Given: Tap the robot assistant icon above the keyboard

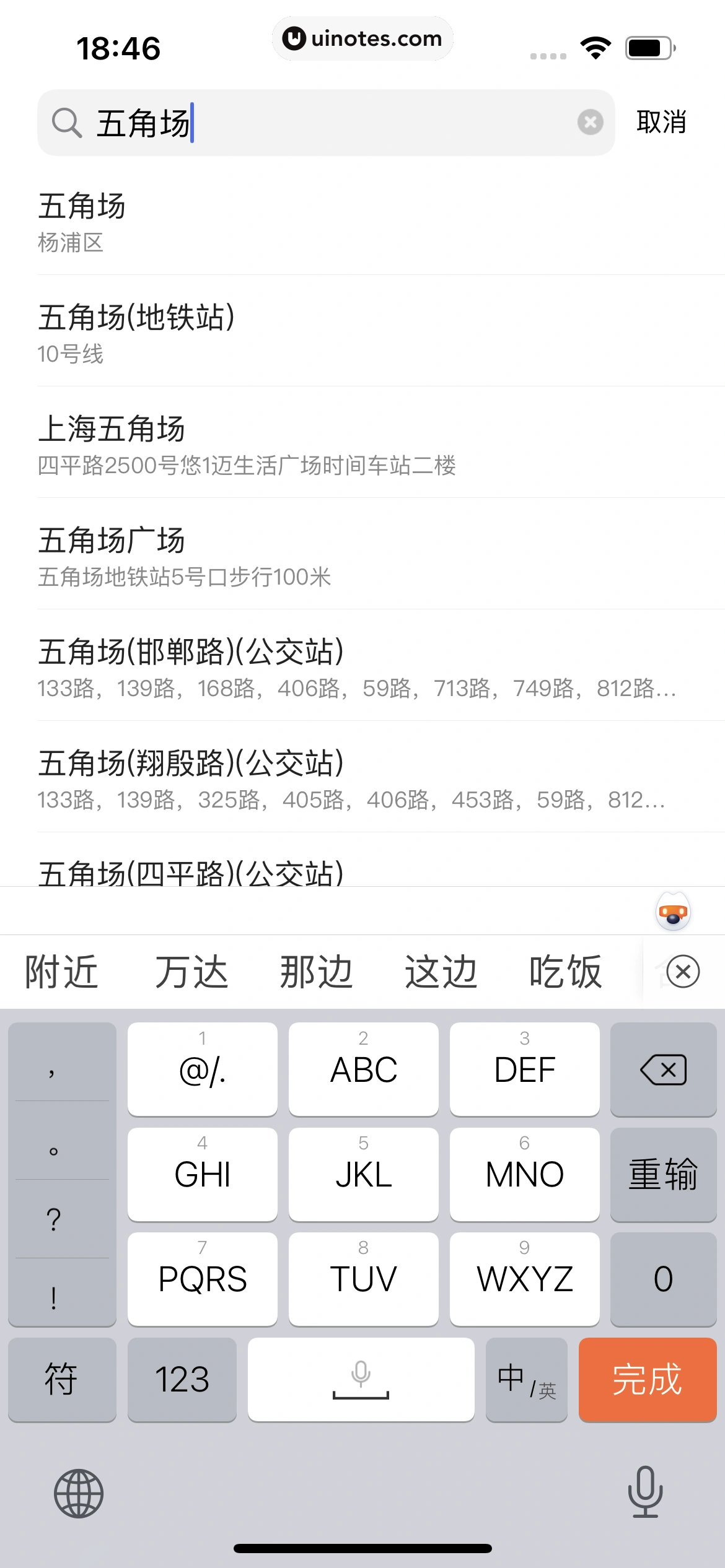Looking at the screenshot, I should (x=673, y=910).
